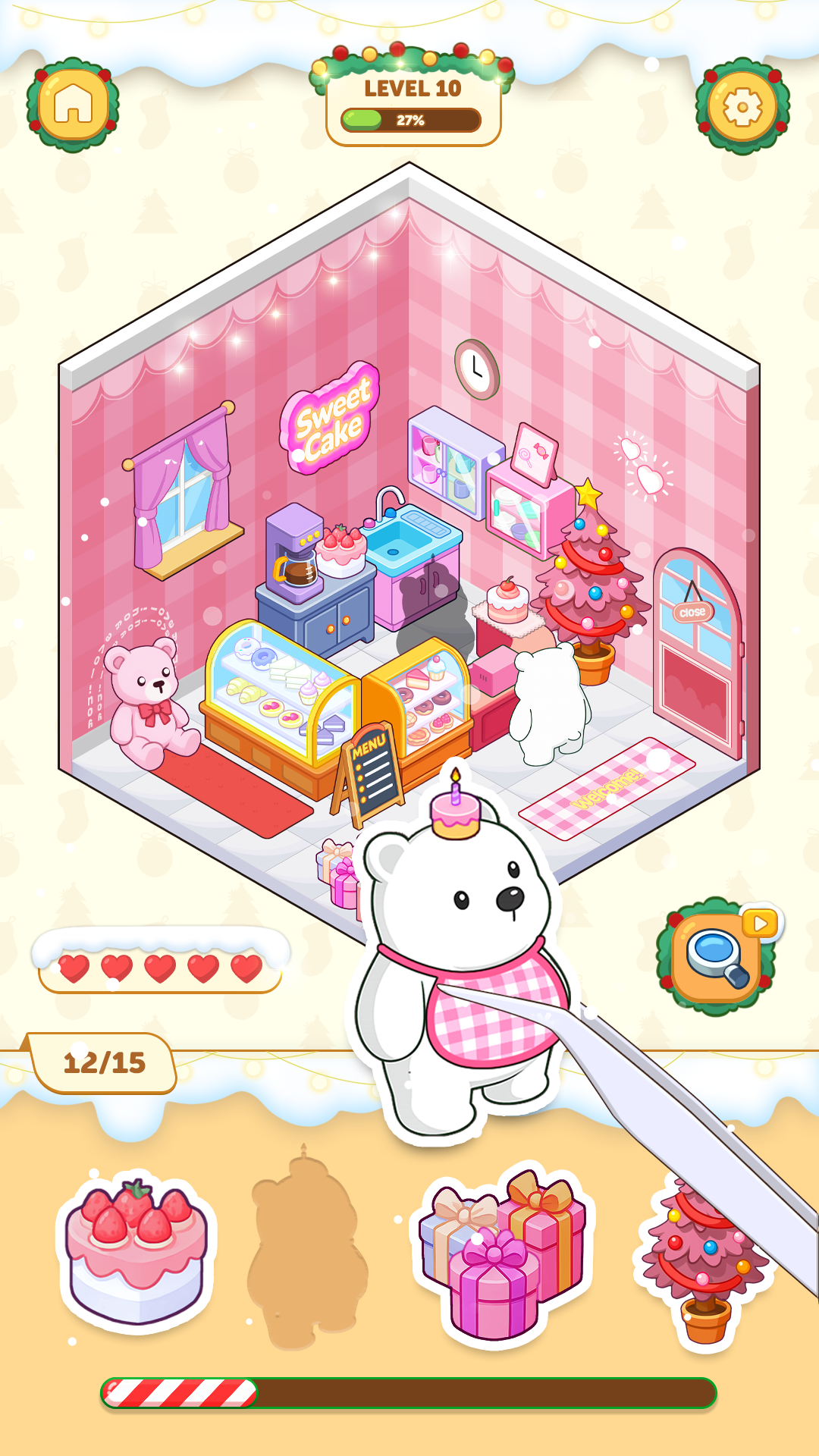
Task: Choose the Christmas tree sticker
Action: 701,1263
